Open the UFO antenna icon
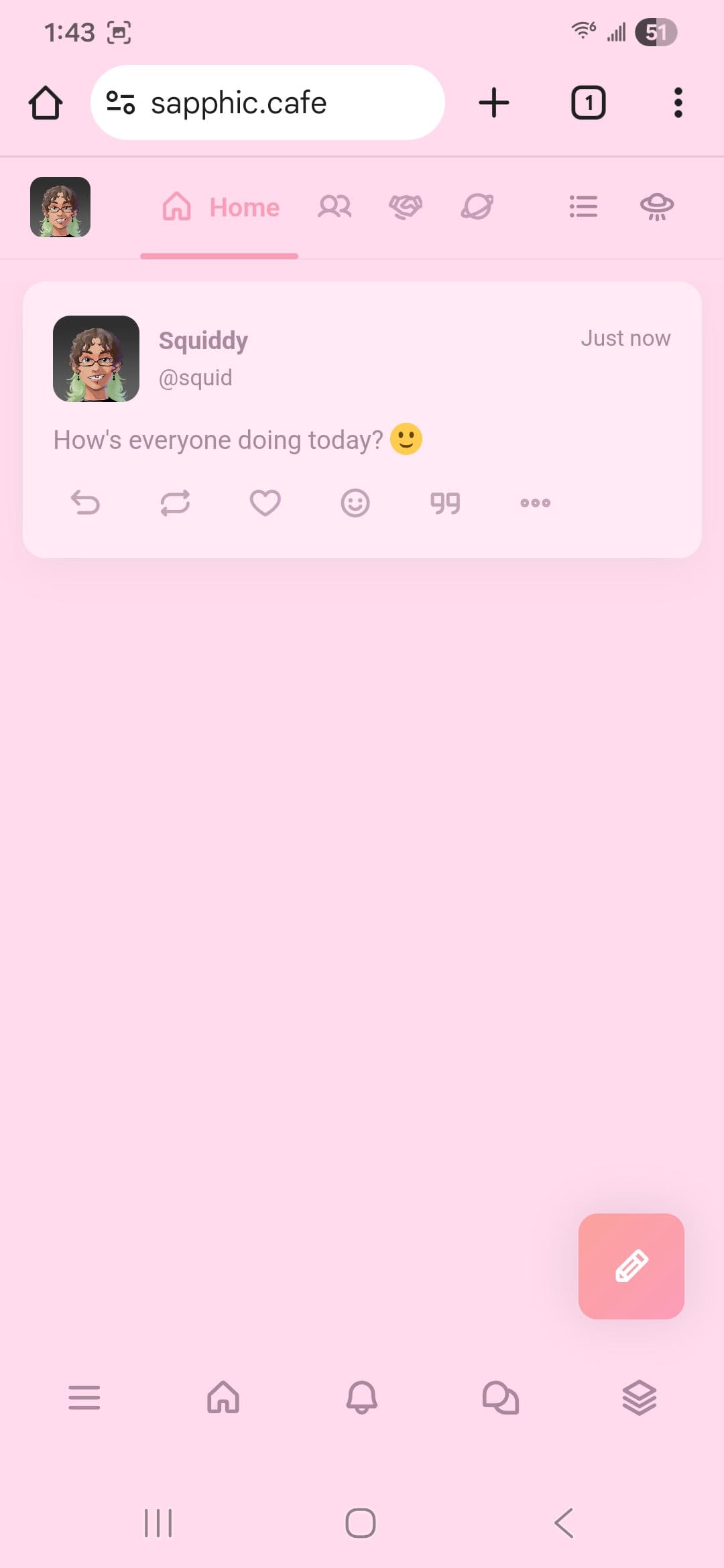 [x=657, y=207]
